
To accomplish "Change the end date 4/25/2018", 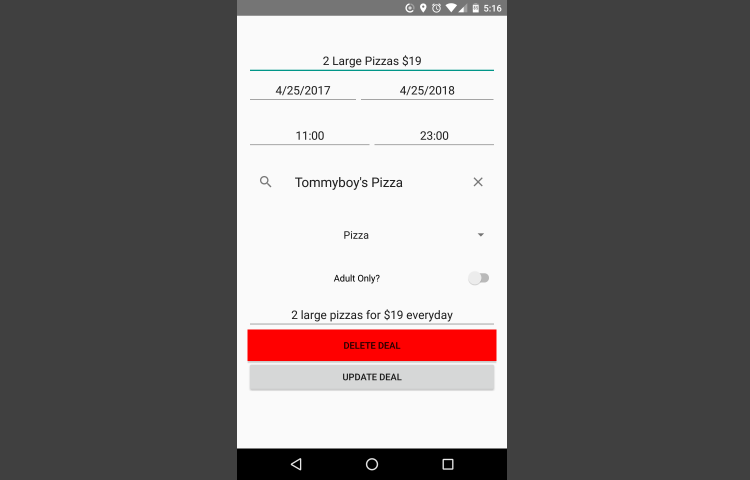I will click(426, 90).
